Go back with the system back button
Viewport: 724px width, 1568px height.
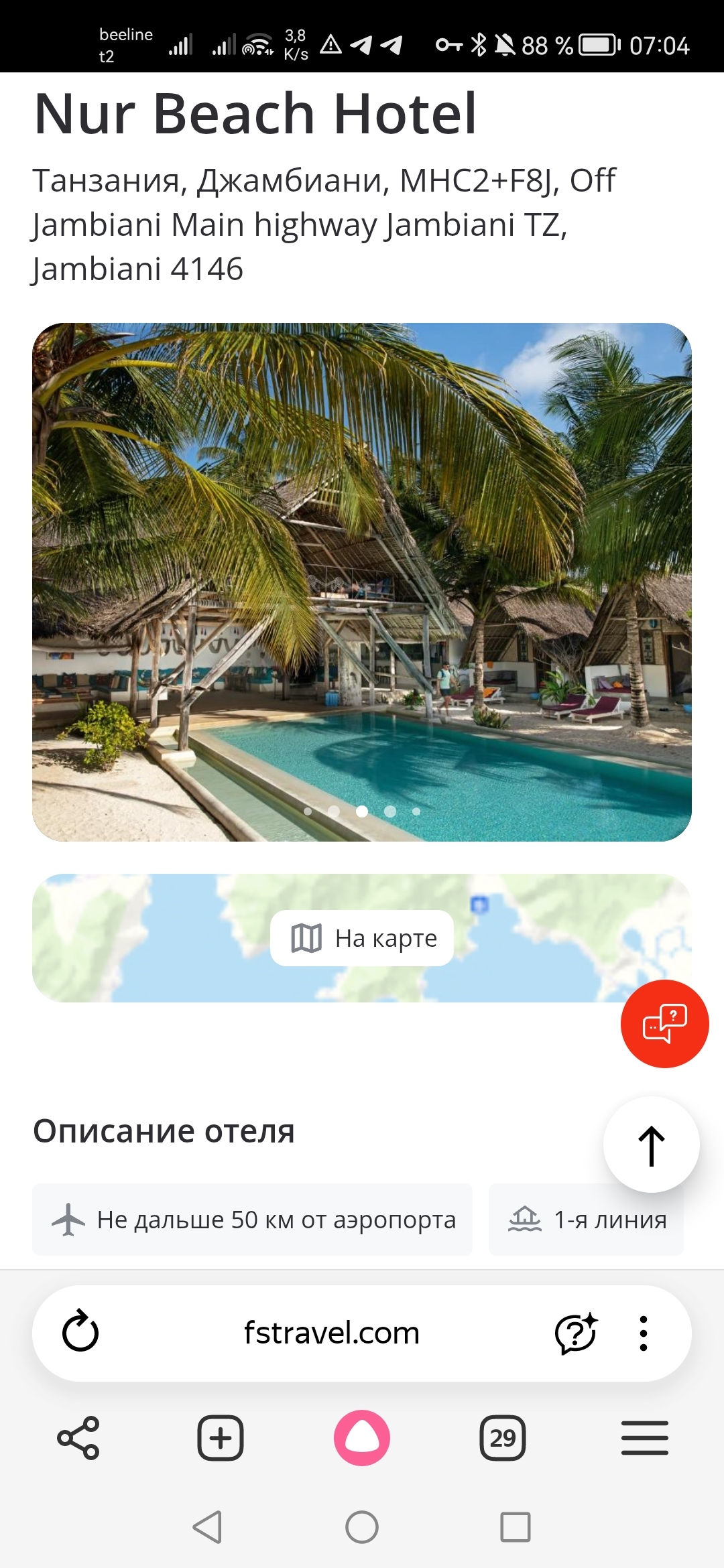[208, 1527]
